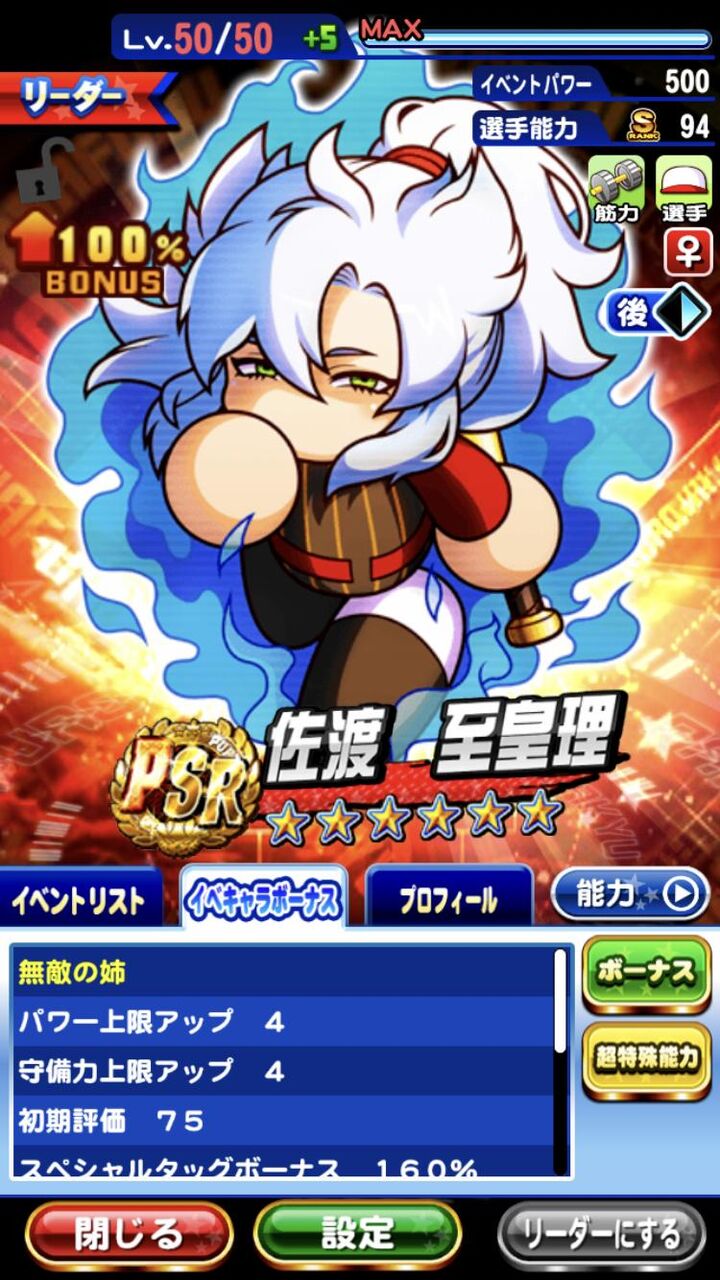
Task: Toggle the 後 event timing switch
Action: pos(657,313)
